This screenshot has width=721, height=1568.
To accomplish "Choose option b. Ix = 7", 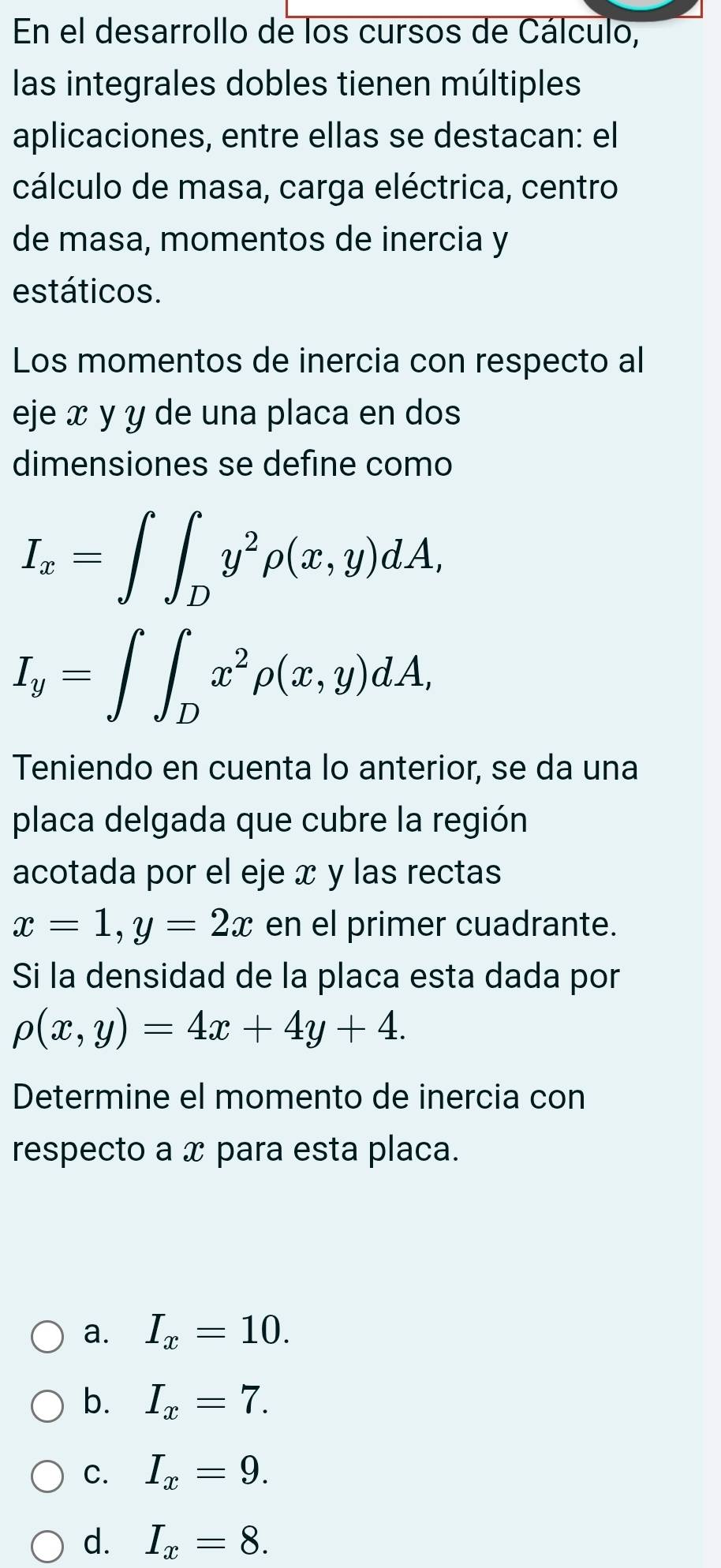I will (x=48, y=1405).
